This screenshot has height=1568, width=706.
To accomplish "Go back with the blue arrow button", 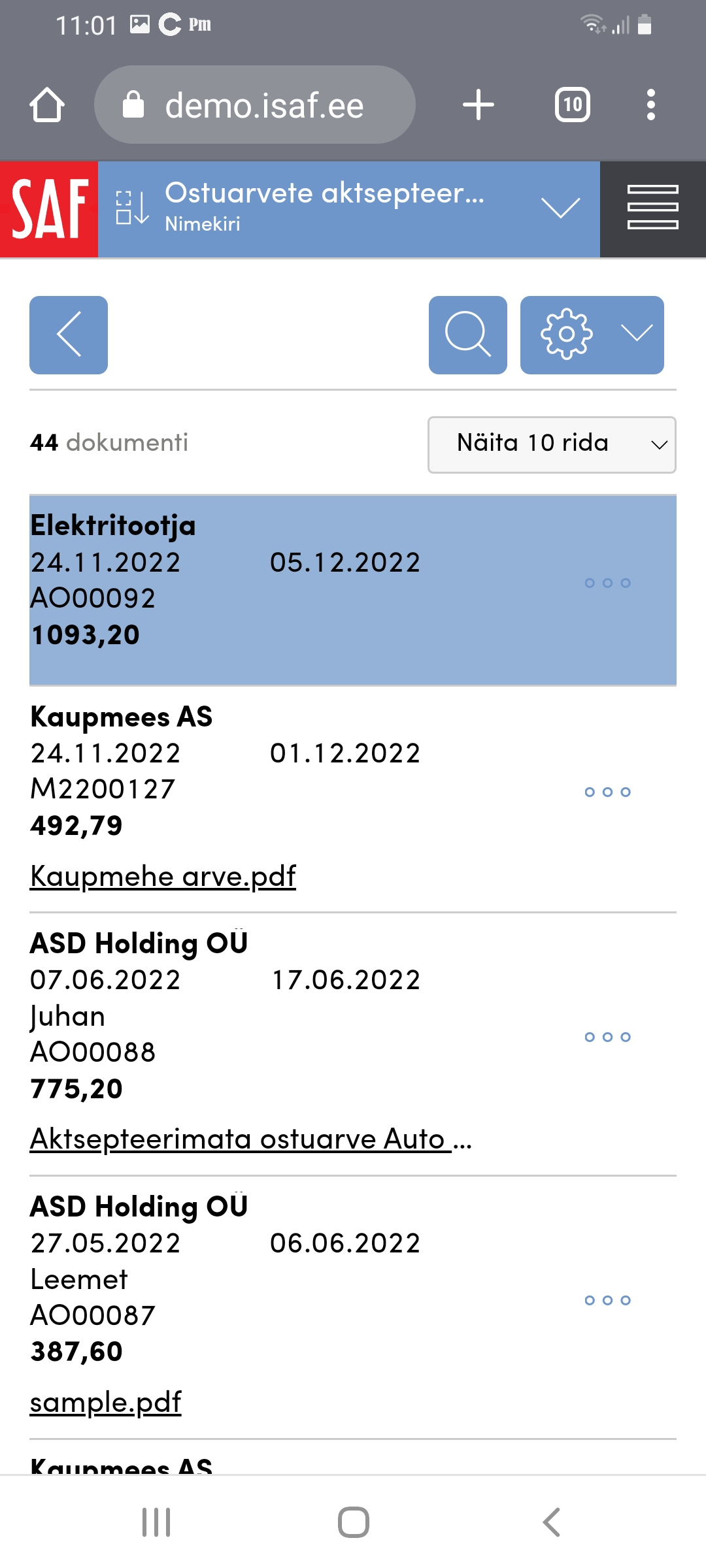I will [x=69, y=335].
